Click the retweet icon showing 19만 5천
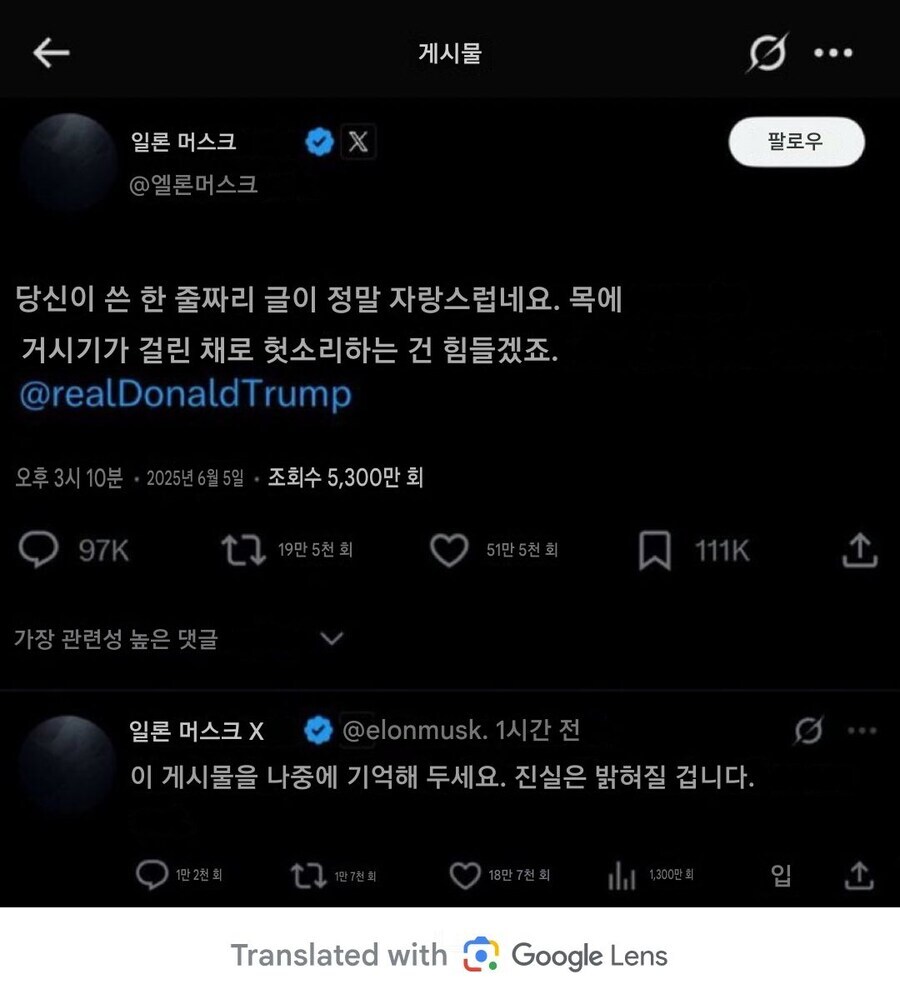This screenshot has height=1004, width=900. pos(242,549)
